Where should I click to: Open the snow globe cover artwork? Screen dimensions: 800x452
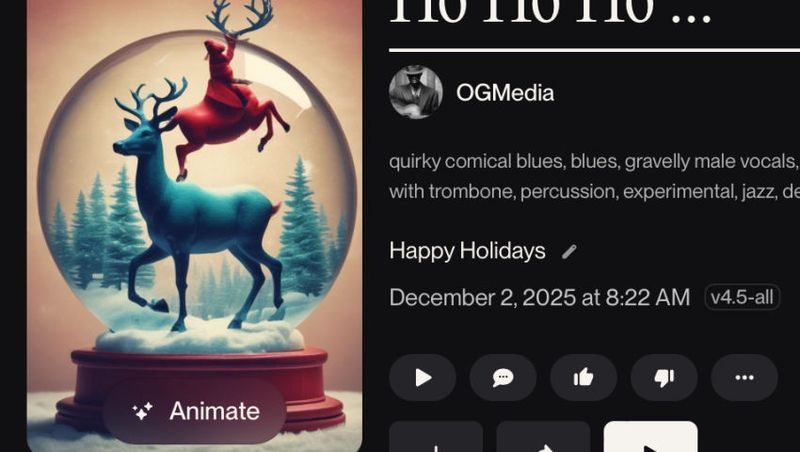pos(195,200)
